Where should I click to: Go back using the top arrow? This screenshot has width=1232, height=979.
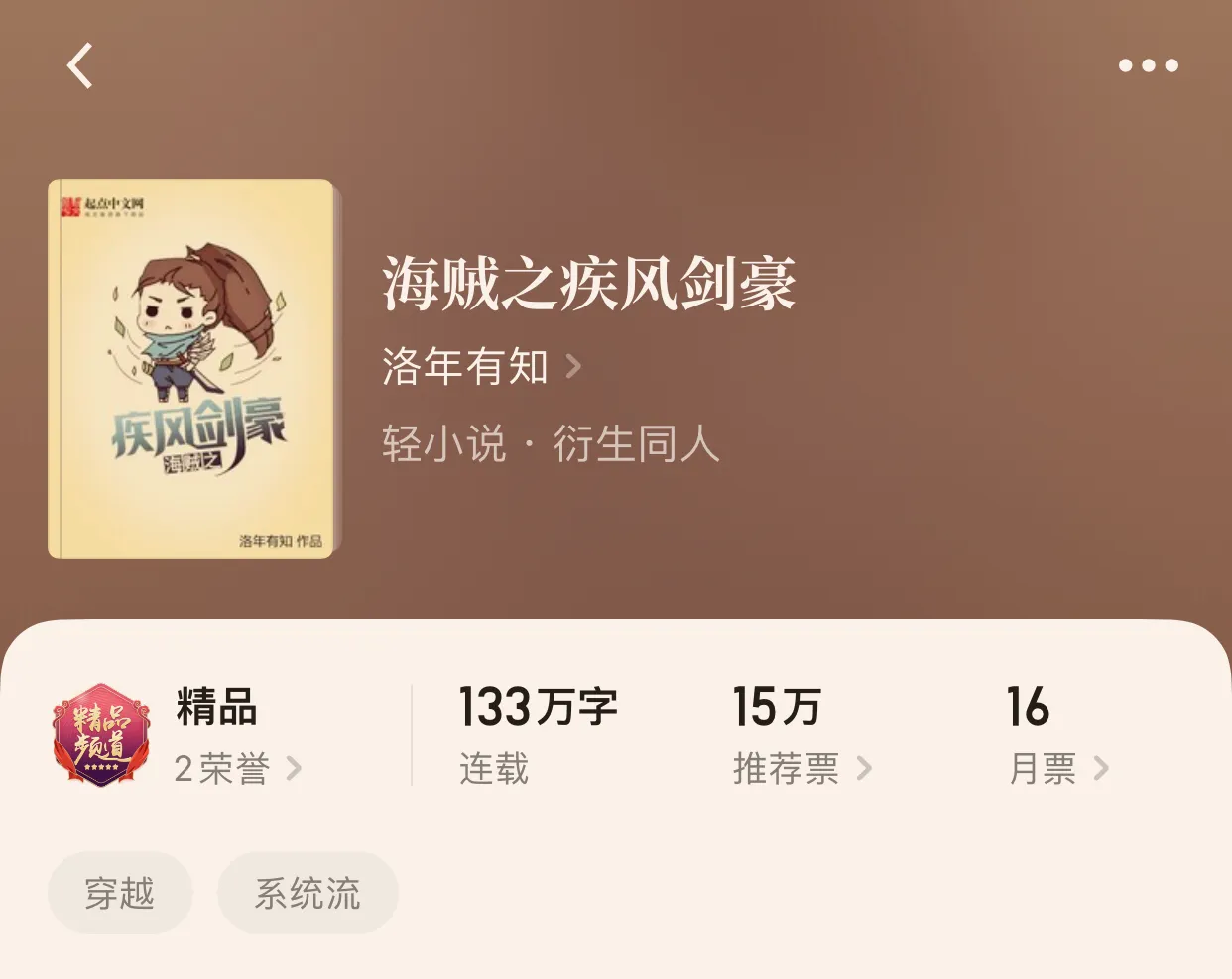click(x=80, y=66)
